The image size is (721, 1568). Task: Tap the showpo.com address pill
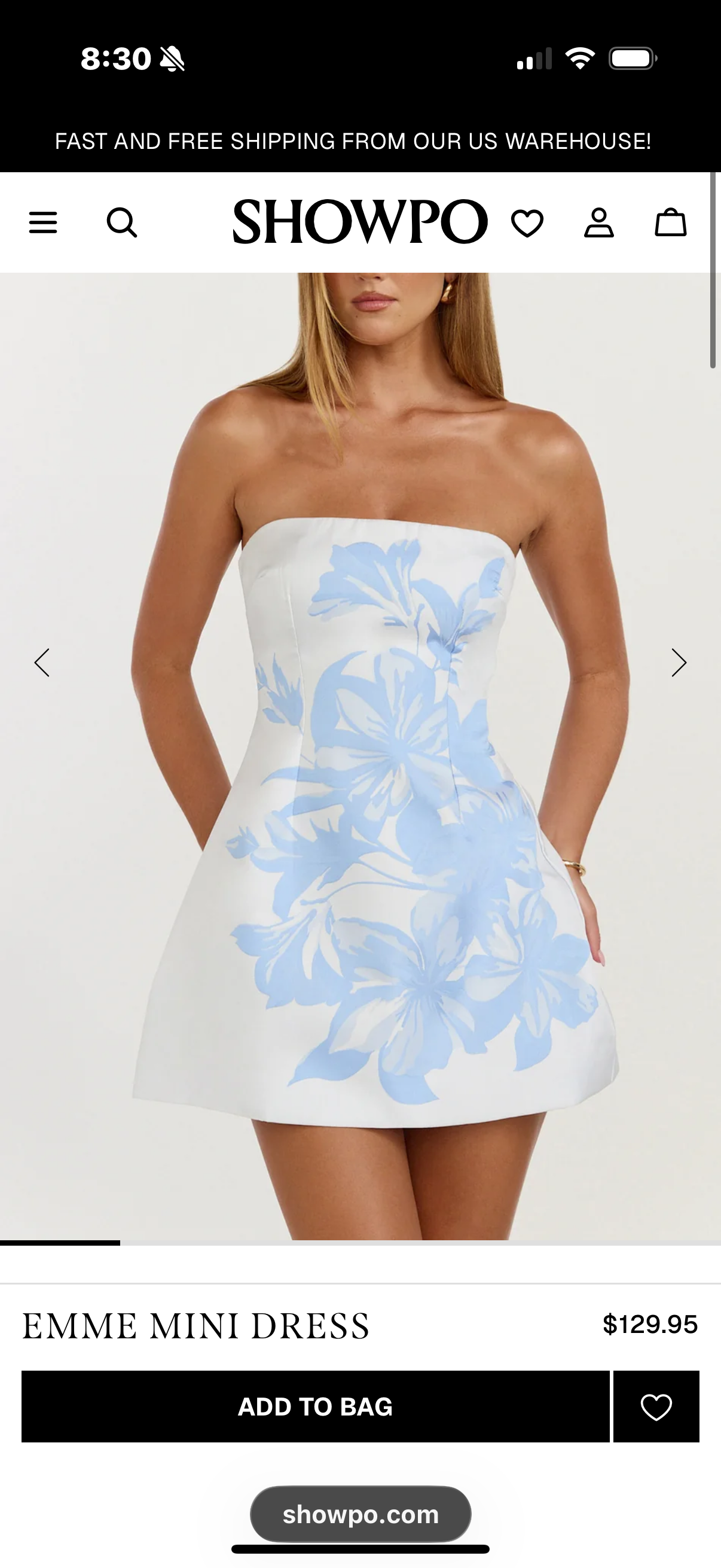(360, 1514)
